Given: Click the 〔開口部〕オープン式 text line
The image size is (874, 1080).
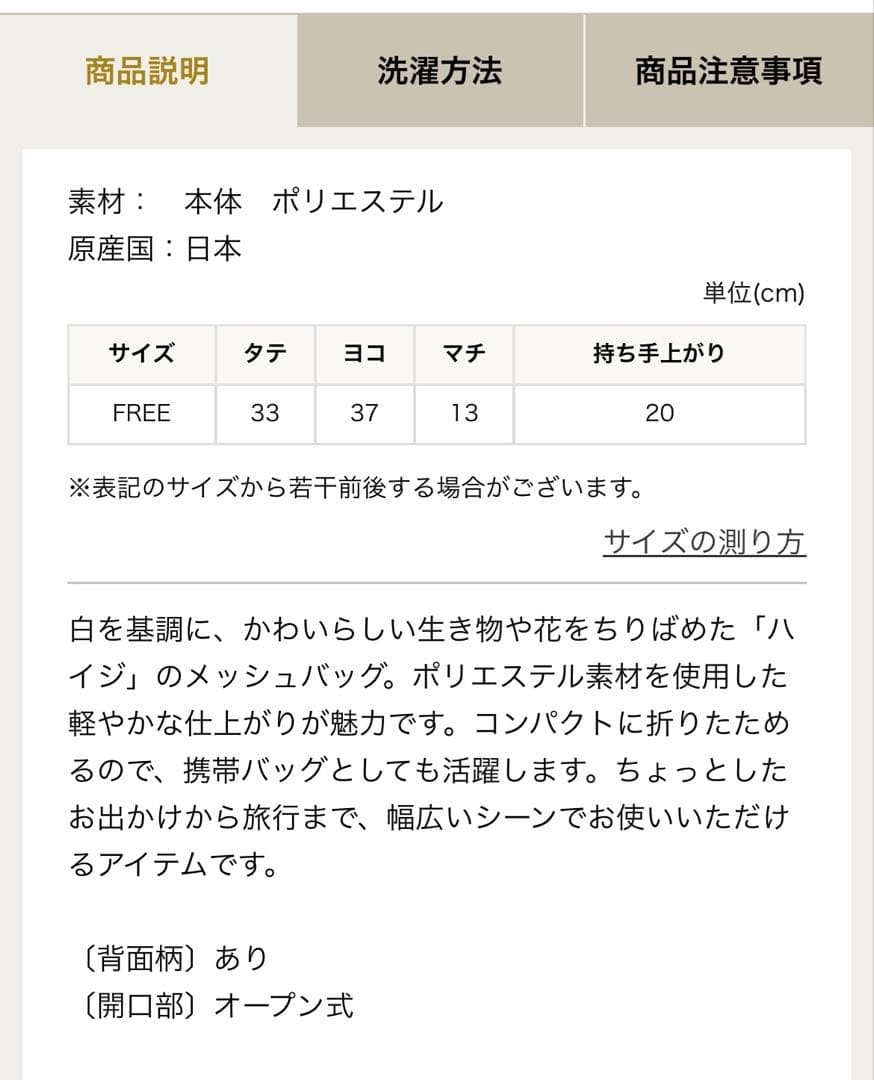Looking at the screenshot, I should (207, 1009).
